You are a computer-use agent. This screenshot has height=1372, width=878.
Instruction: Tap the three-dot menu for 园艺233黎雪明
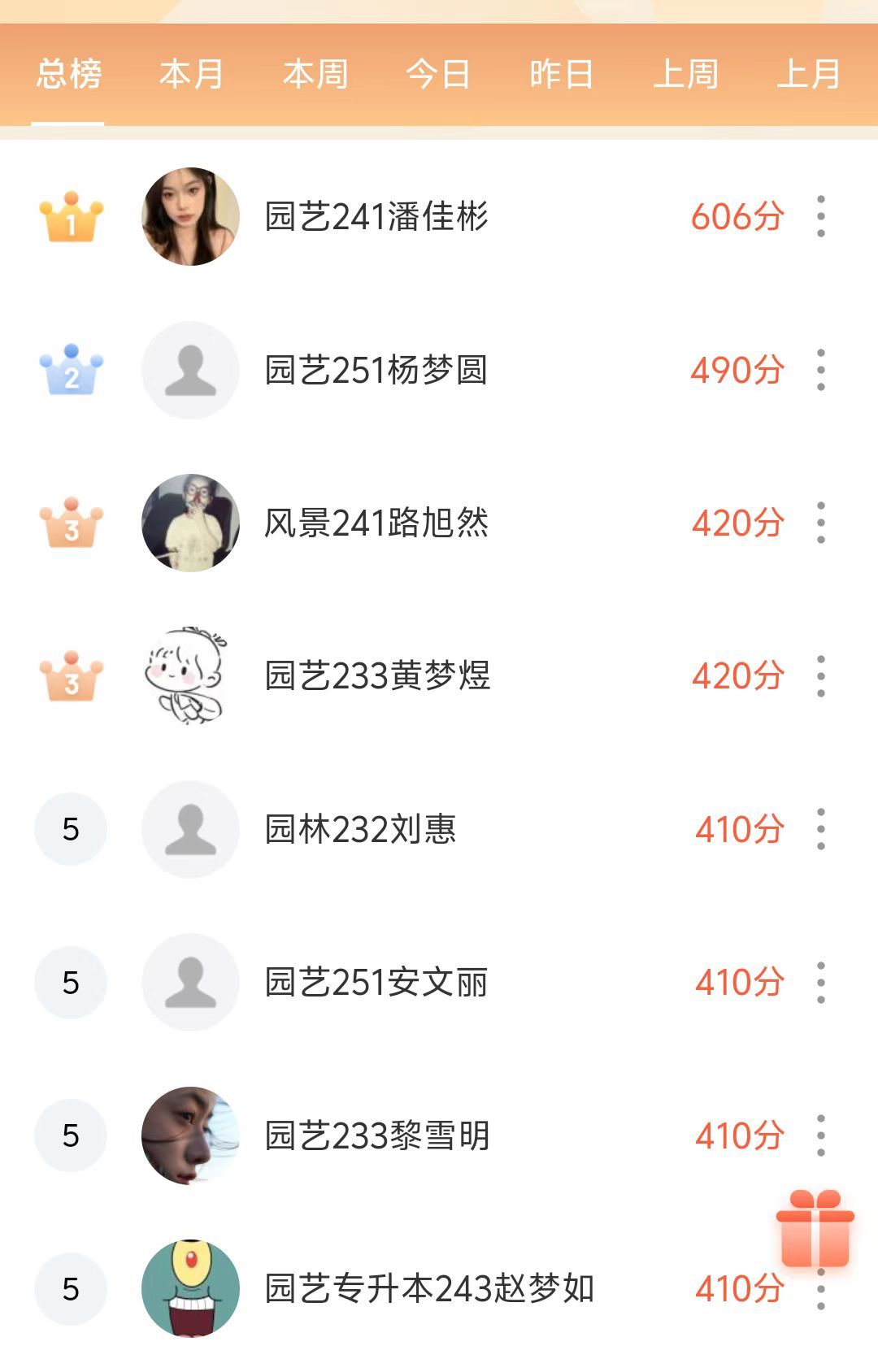821,1135
